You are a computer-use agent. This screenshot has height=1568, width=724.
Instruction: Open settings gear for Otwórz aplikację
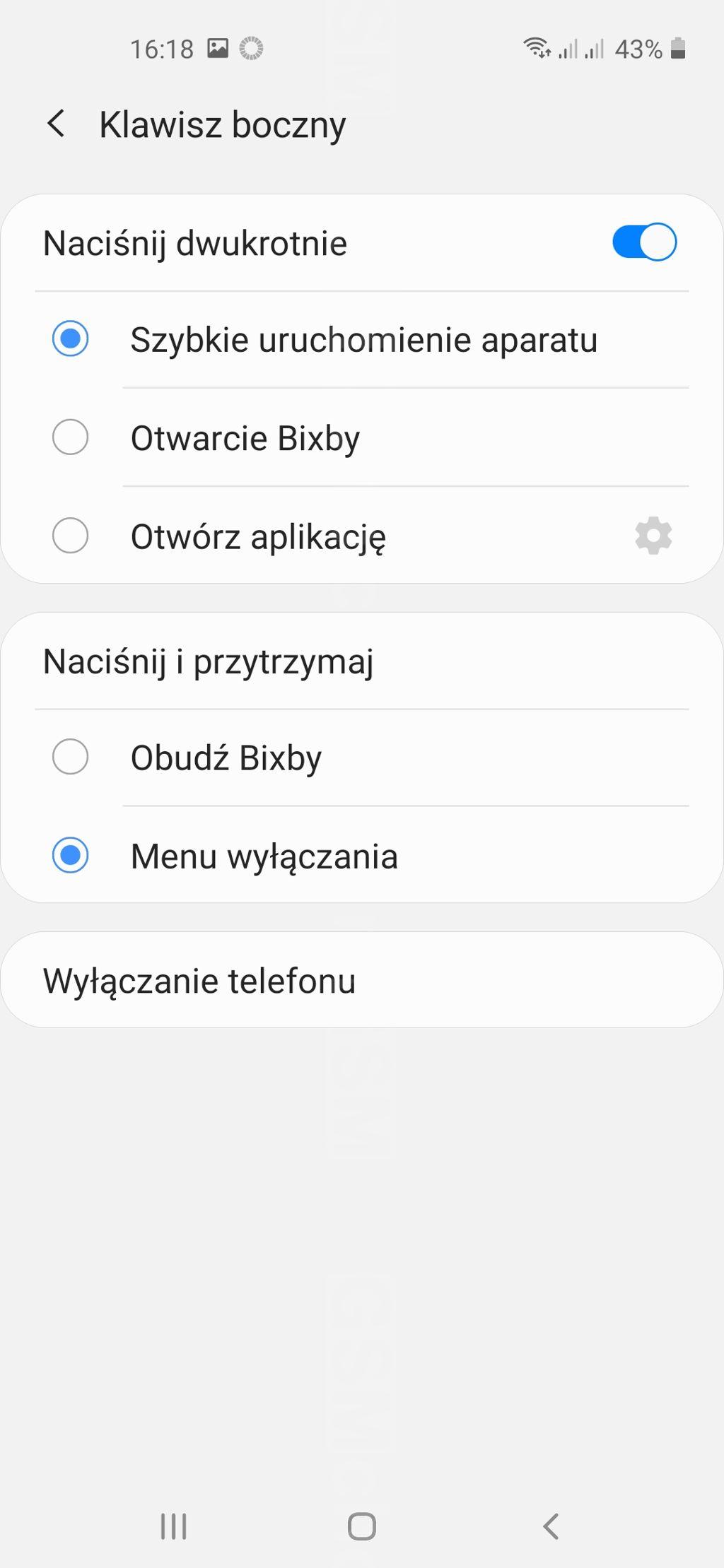coord(653,536)
